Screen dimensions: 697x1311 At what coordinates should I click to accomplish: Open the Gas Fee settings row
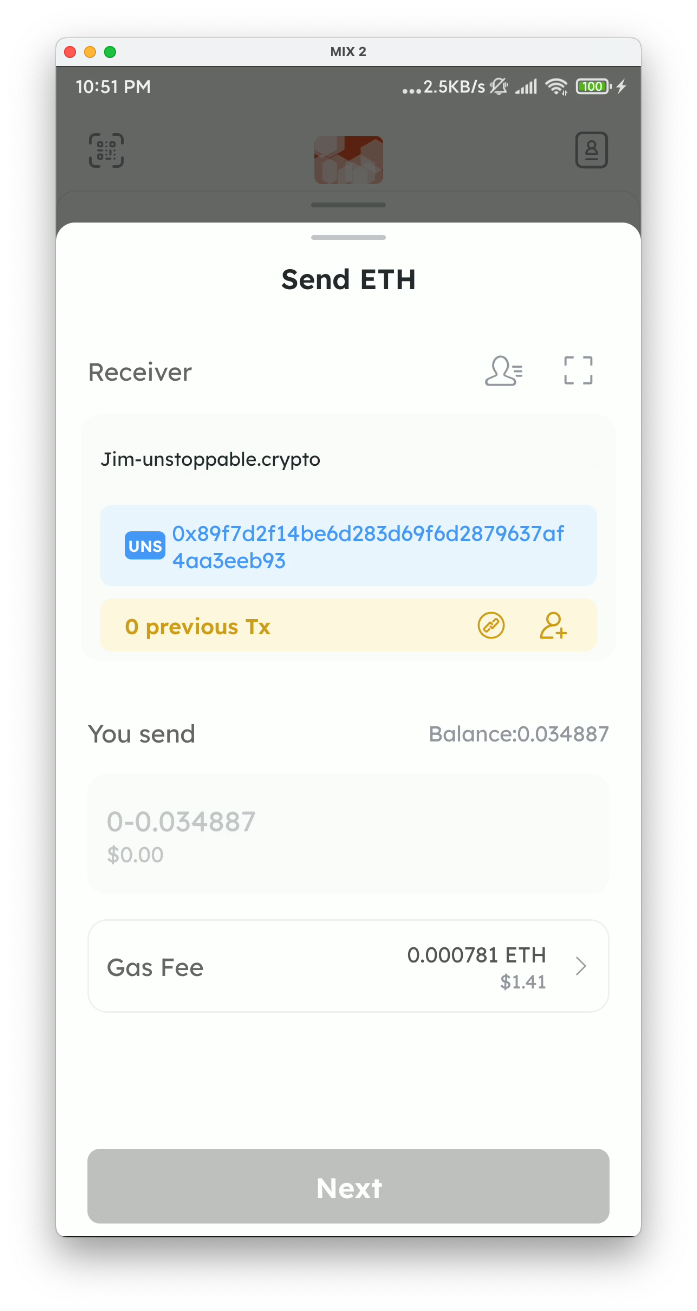pyautogui.click(x=347, y=967)
